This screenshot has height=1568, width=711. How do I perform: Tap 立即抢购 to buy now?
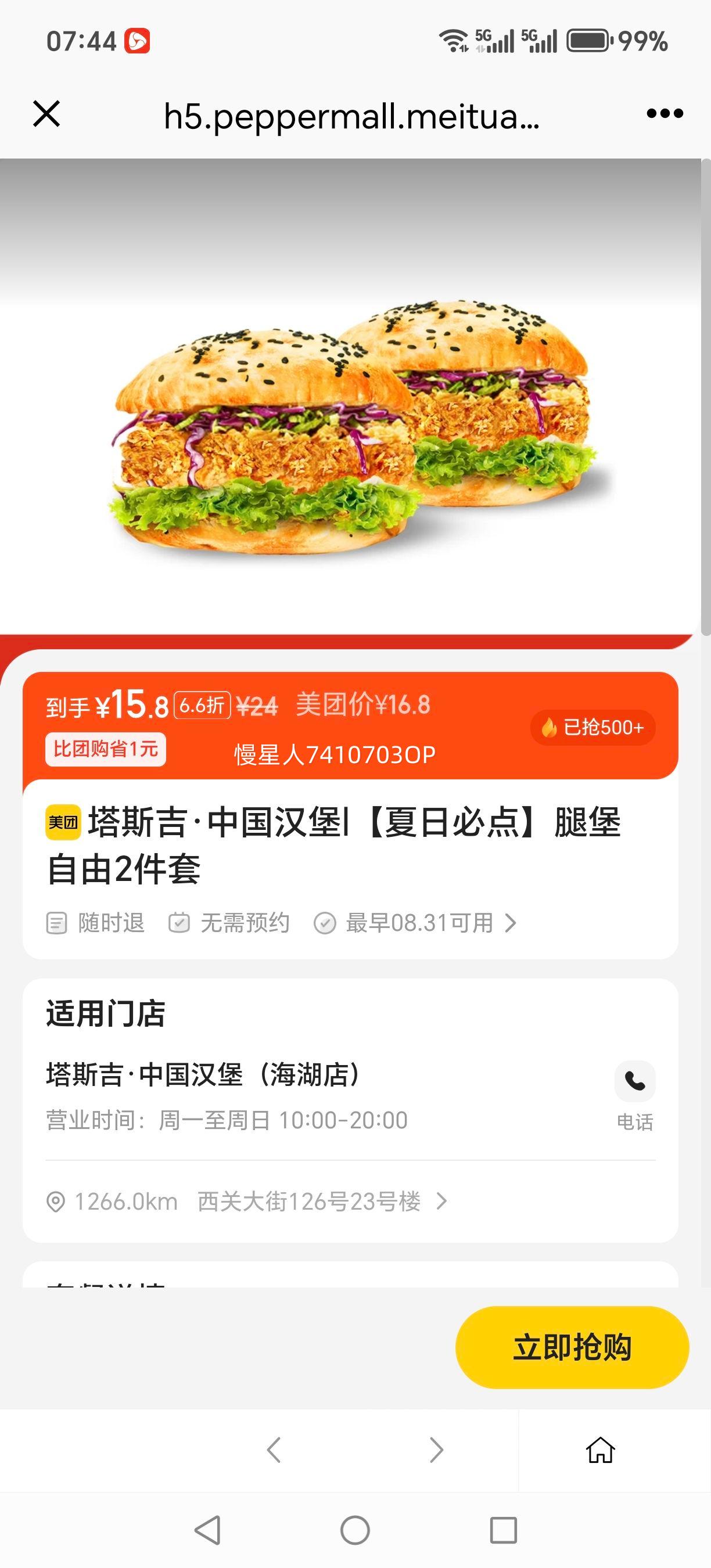572,1346
